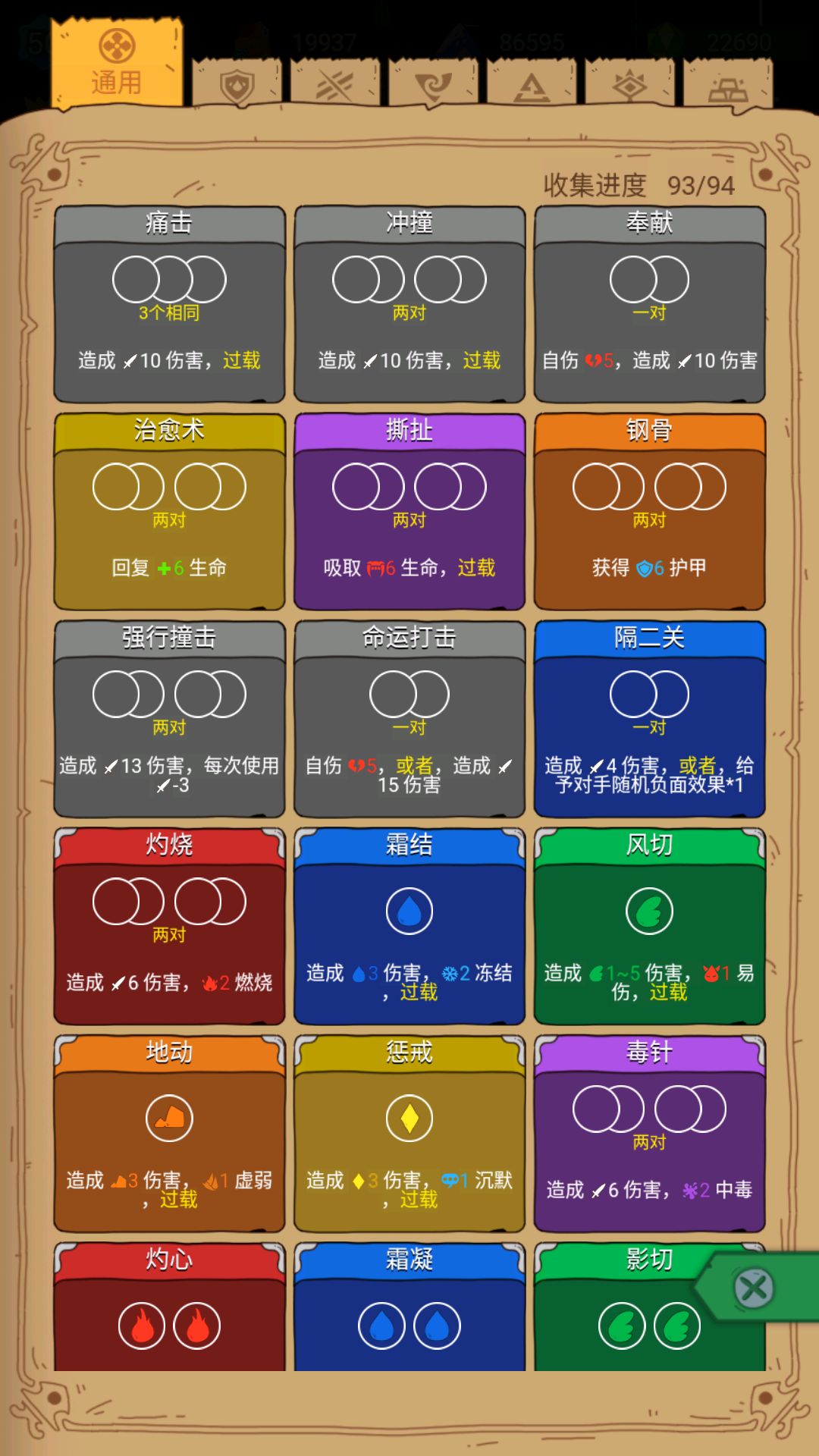819x1456 pixels.
Task: Select the 惩戒 skill card
Action: pos(409,1134)
